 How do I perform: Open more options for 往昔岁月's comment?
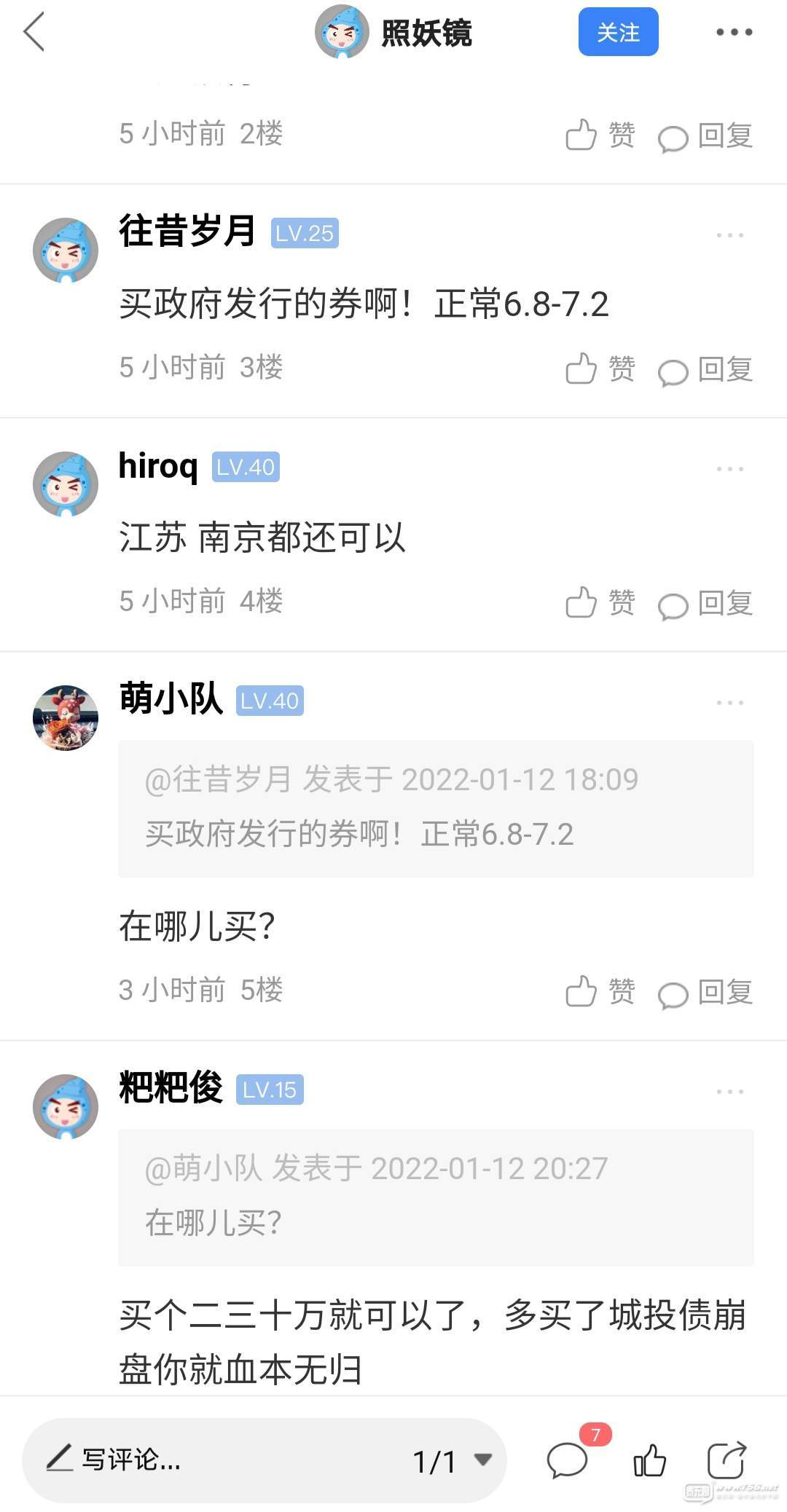(729, 235)
